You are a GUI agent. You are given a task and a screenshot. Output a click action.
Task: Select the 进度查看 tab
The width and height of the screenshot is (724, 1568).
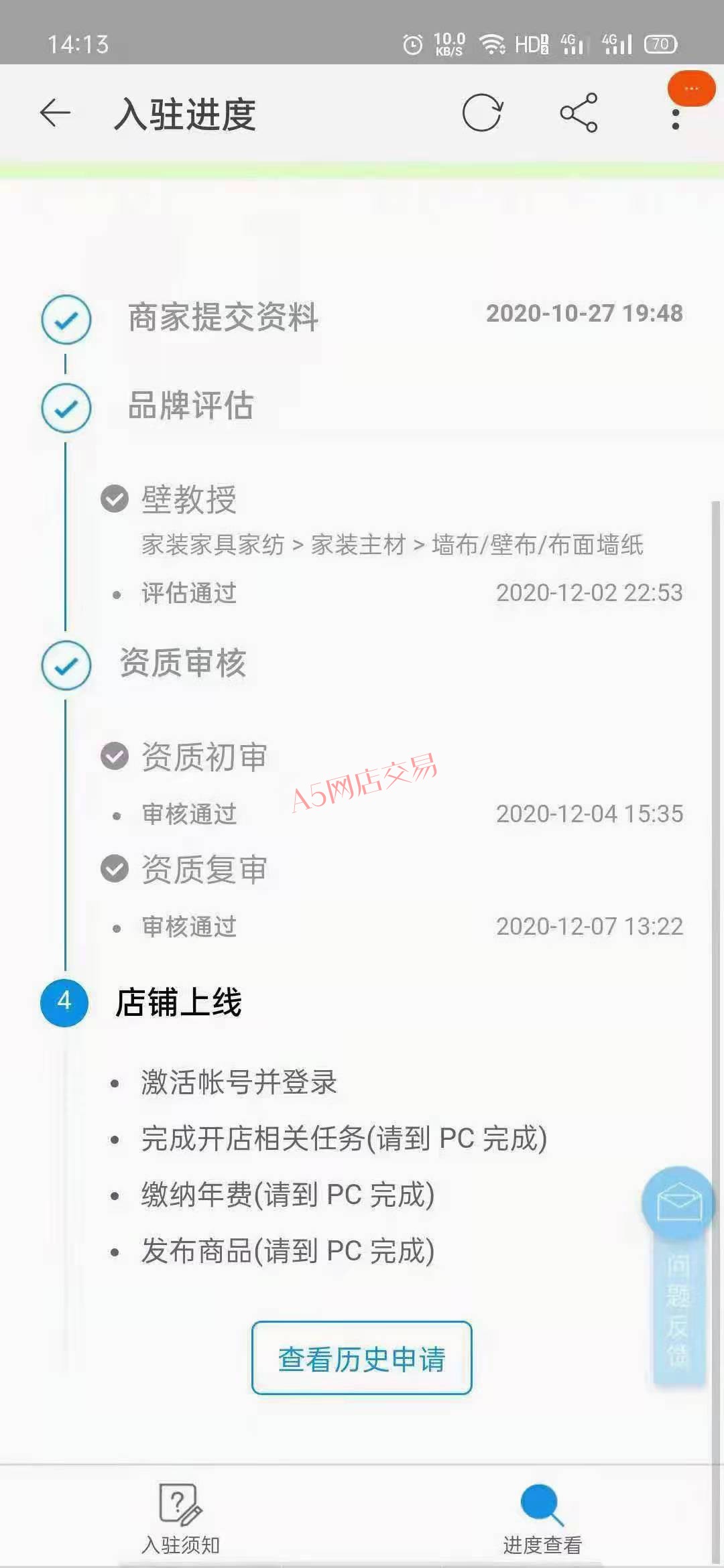pos(542,1518)
